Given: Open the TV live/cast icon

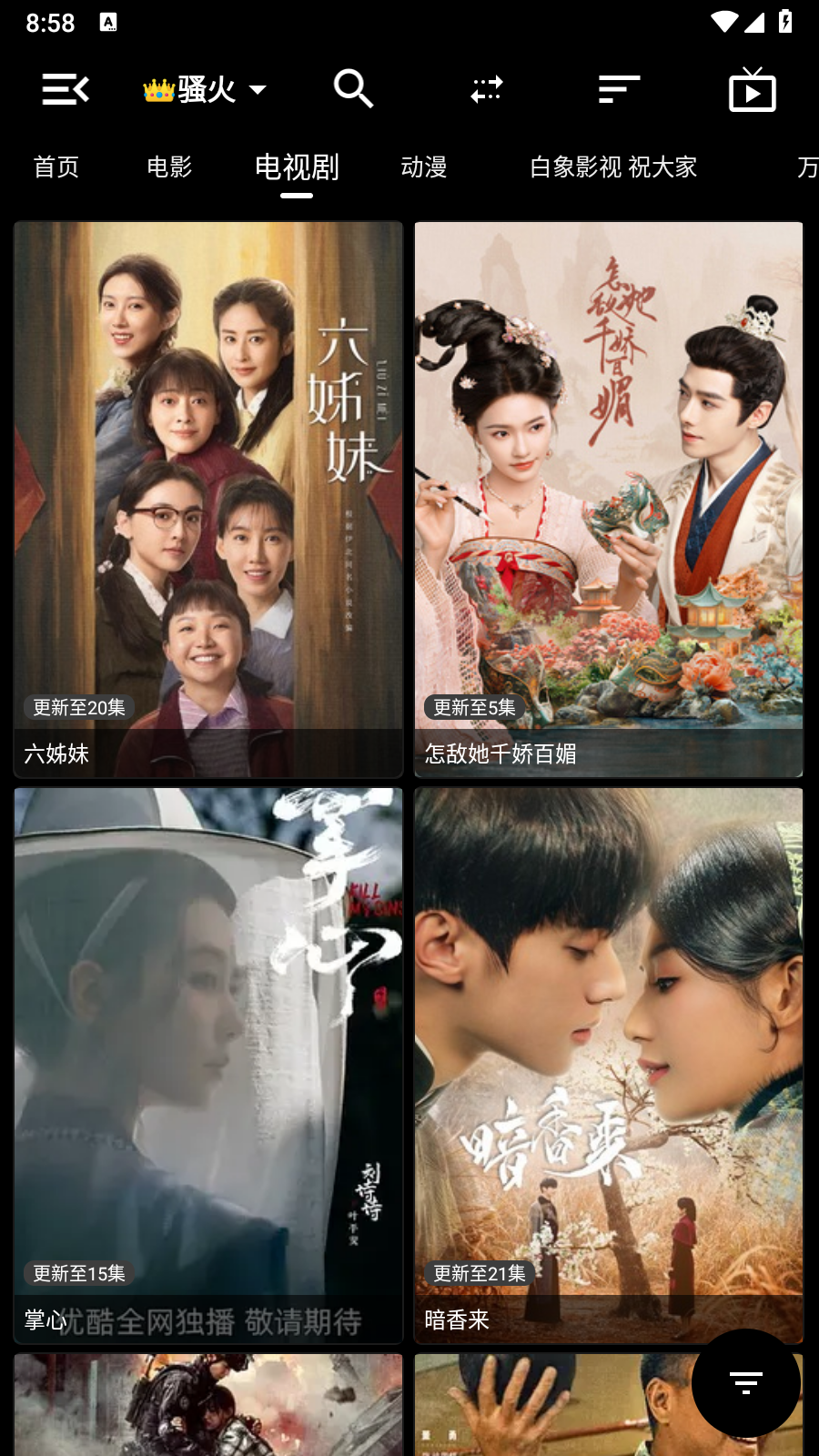Looking at the screenshot, I should pyautogui.click(x=752, y=88).
